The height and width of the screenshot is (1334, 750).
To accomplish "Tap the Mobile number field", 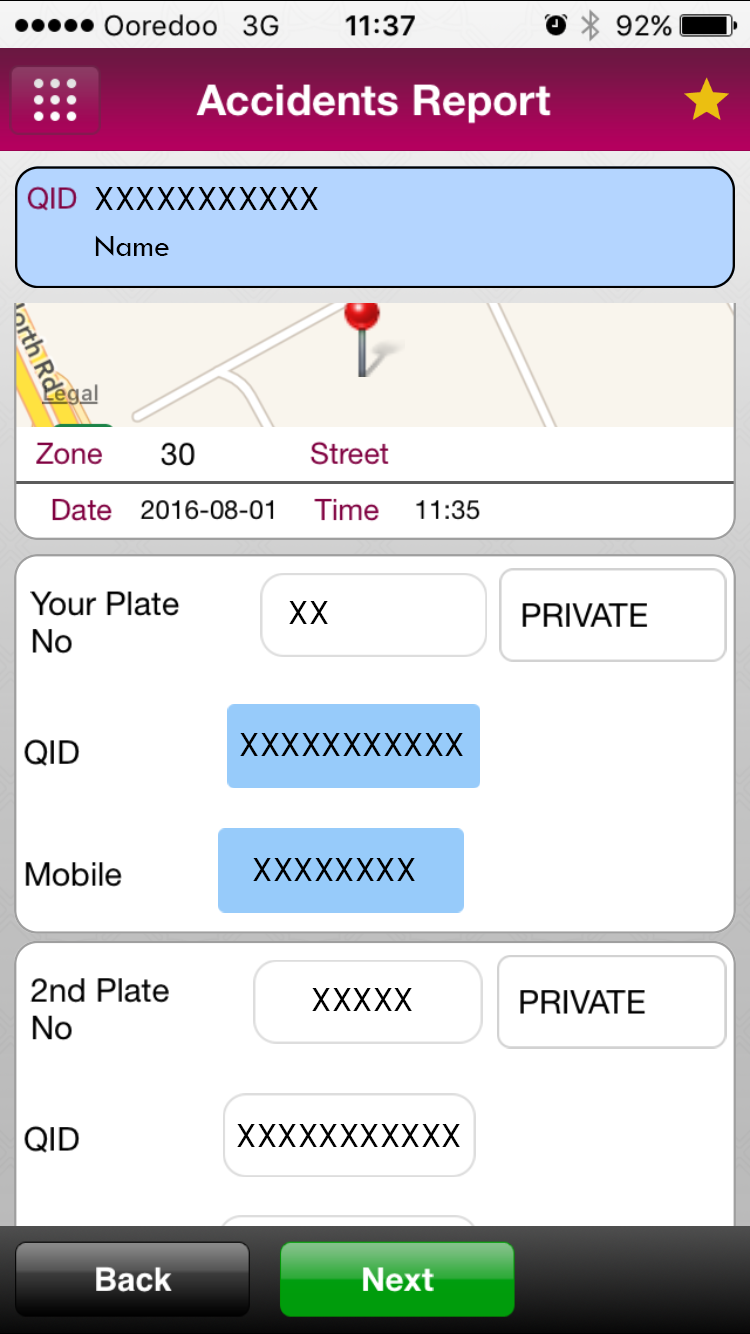I will (x=340, y=870).
